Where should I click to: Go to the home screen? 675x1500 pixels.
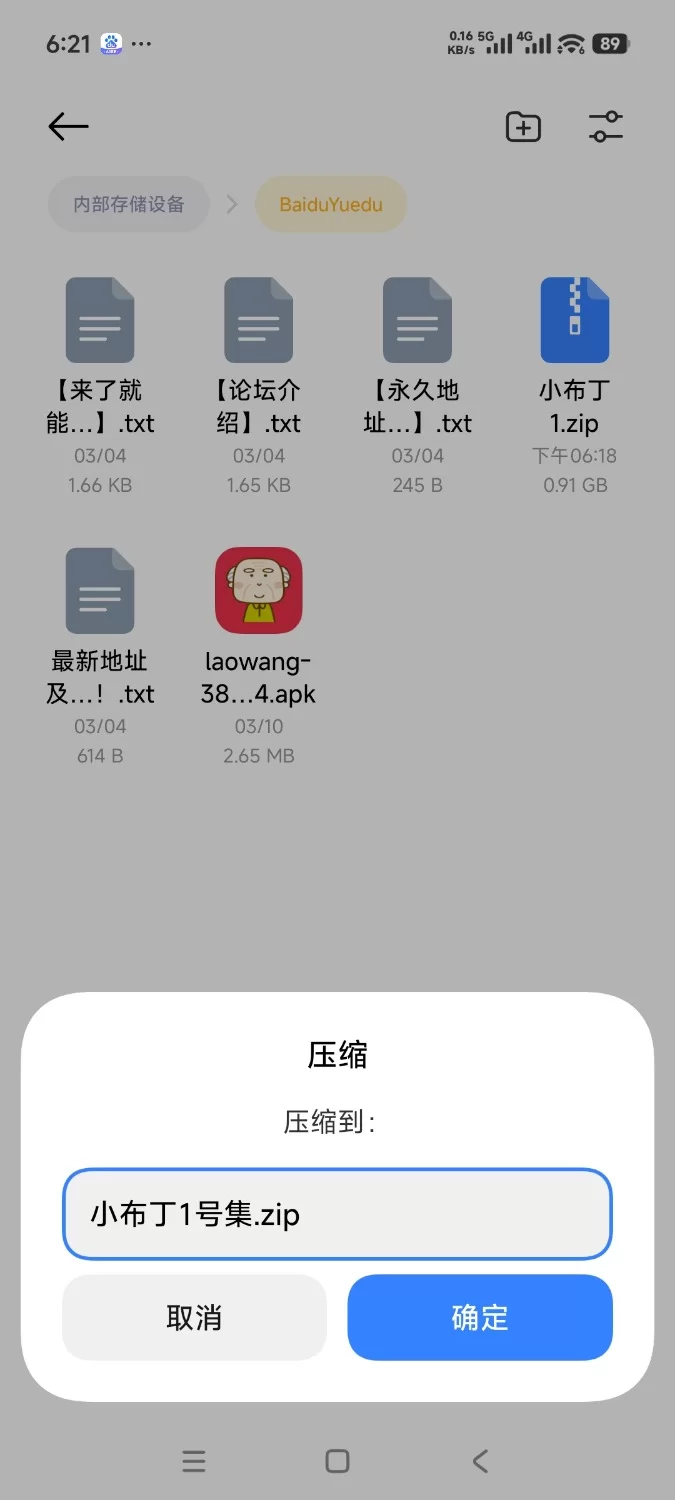coord(338,1461)
